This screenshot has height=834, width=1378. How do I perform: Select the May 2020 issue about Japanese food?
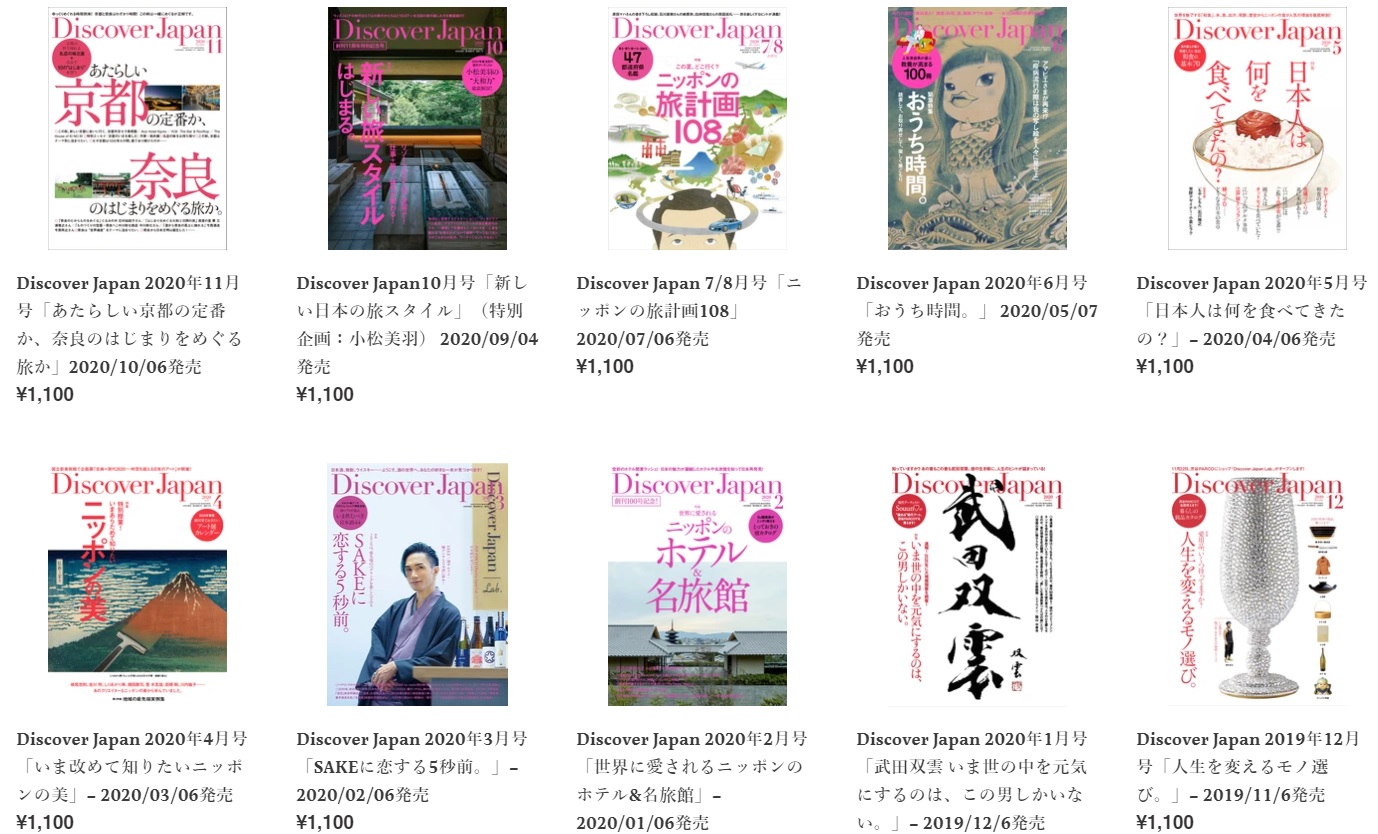(x=1257, y=129)
